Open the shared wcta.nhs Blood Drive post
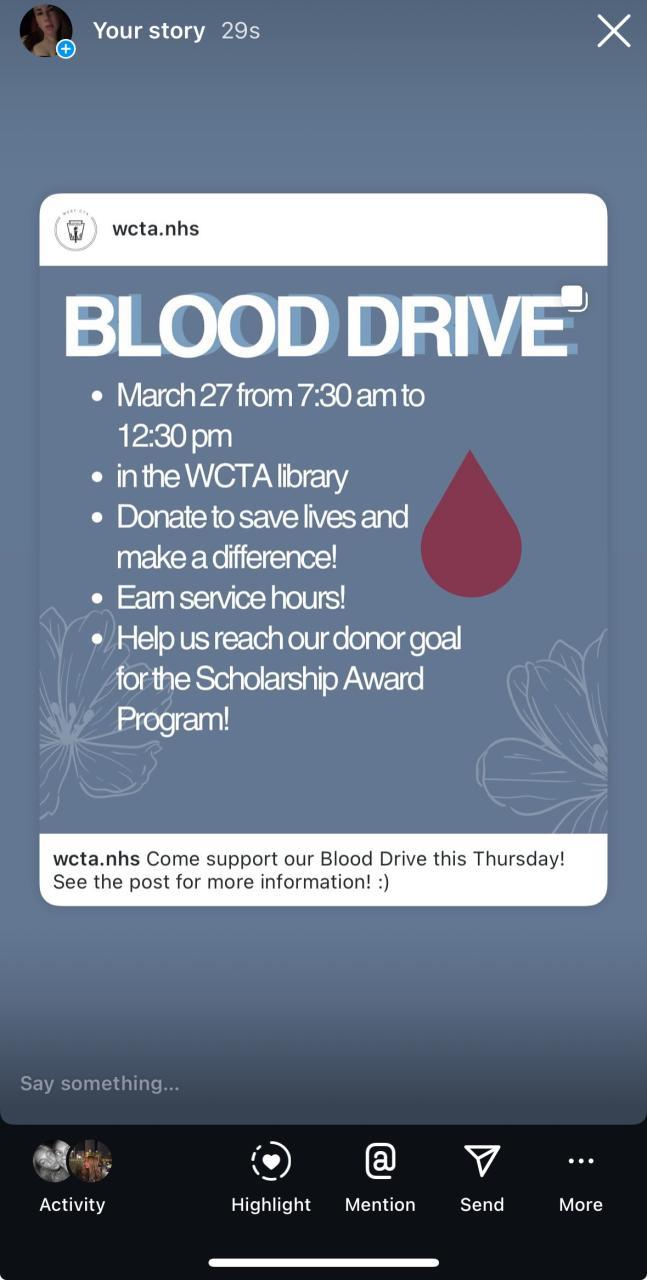This screenshot has width=647, height=1280. tap(323, 548)
